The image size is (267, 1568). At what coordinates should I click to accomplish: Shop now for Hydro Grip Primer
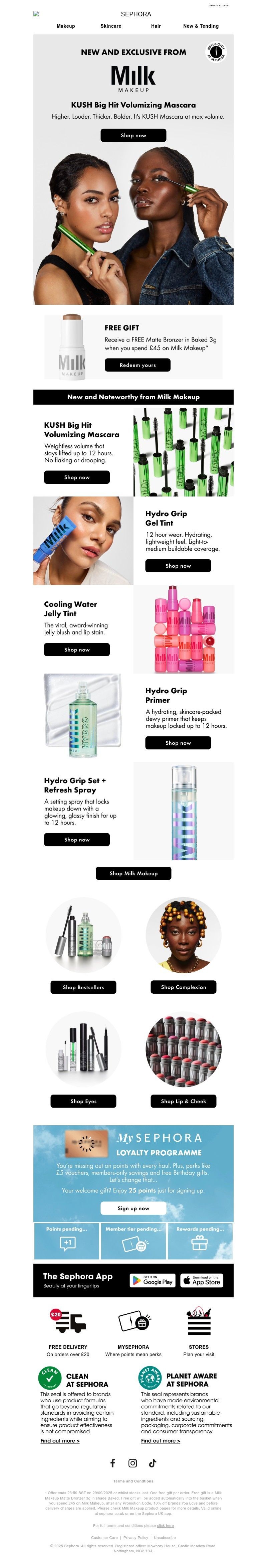[x=178, y=743]
